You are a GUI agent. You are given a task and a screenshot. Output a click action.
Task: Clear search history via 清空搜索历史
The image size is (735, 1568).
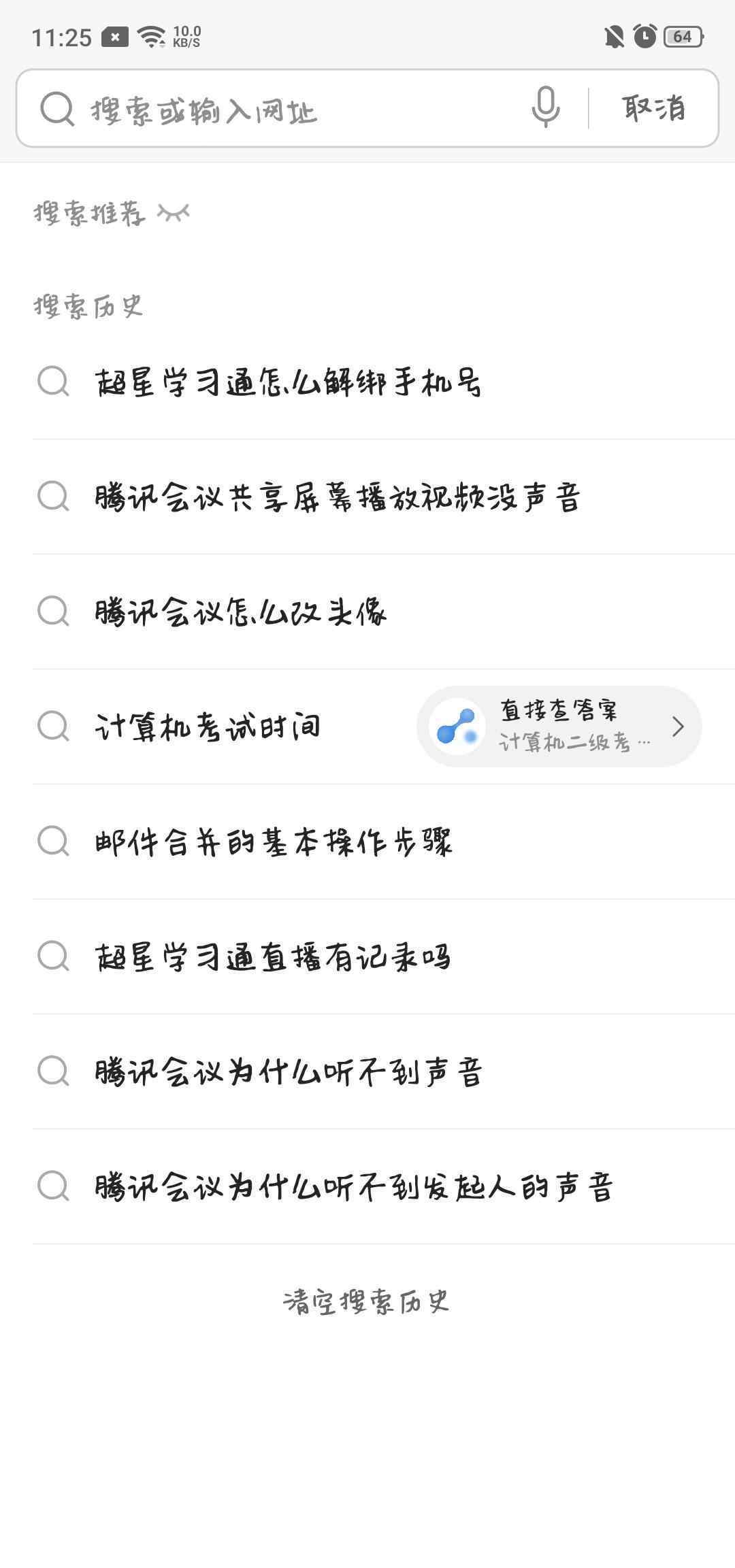click(x=367, y=1302)
